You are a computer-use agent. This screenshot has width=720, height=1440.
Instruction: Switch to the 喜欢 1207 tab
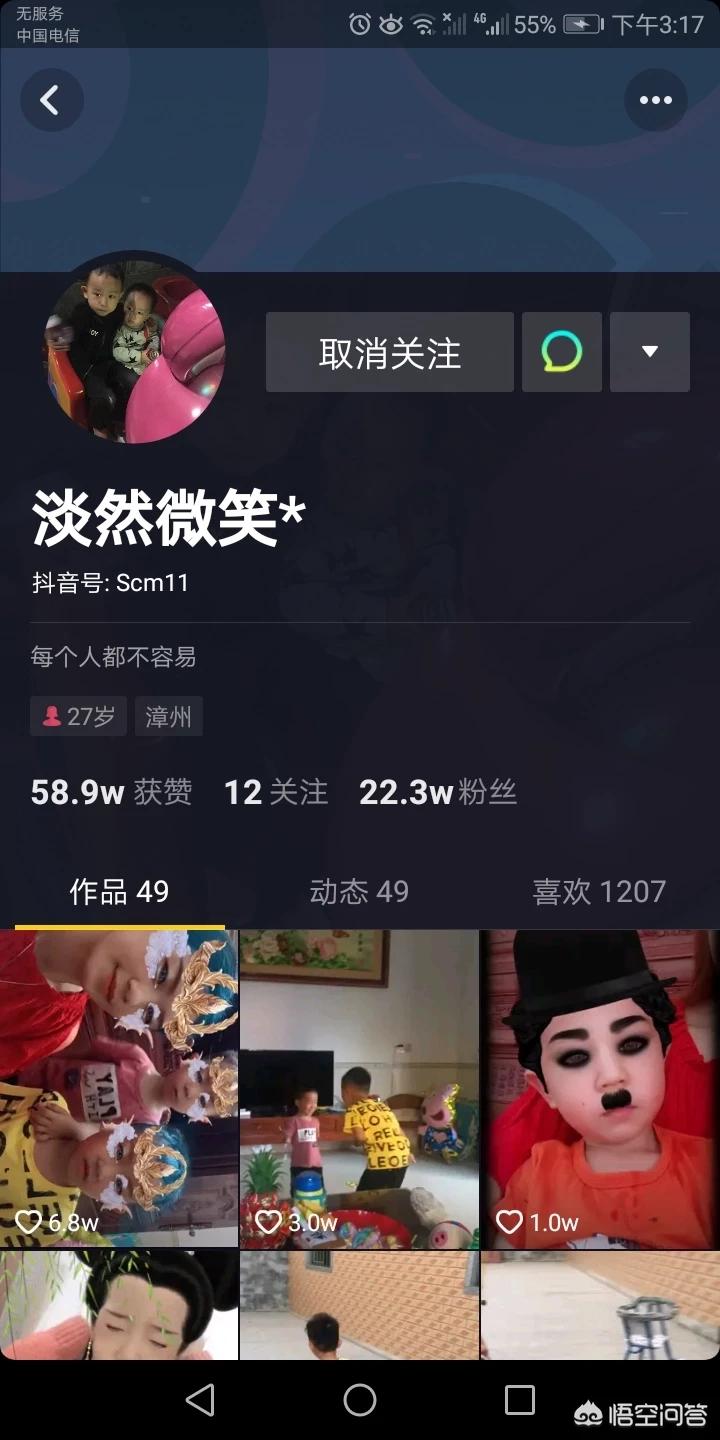tap(599, 892)
